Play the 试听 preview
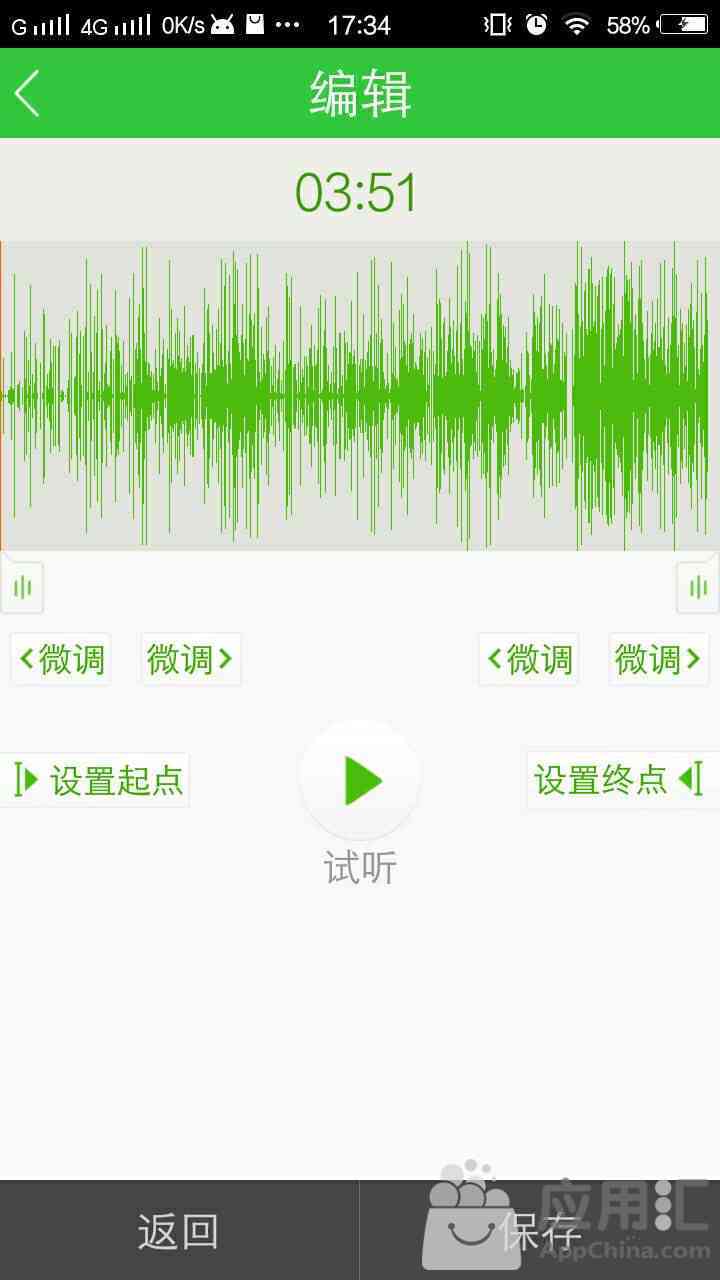The image size is (720, 1280). point(360,780)
